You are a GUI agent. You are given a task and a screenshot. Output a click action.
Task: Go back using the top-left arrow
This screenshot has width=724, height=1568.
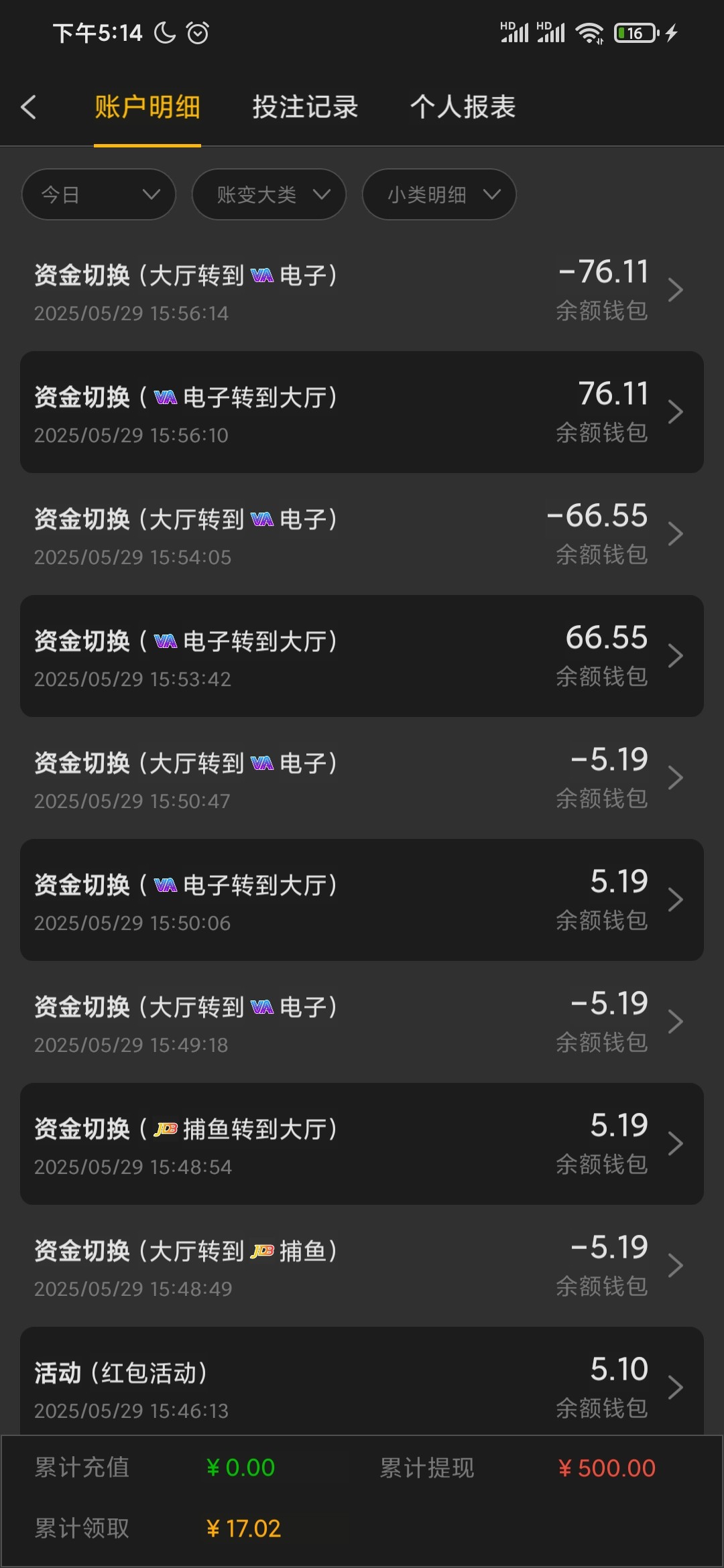pos(29,107)
